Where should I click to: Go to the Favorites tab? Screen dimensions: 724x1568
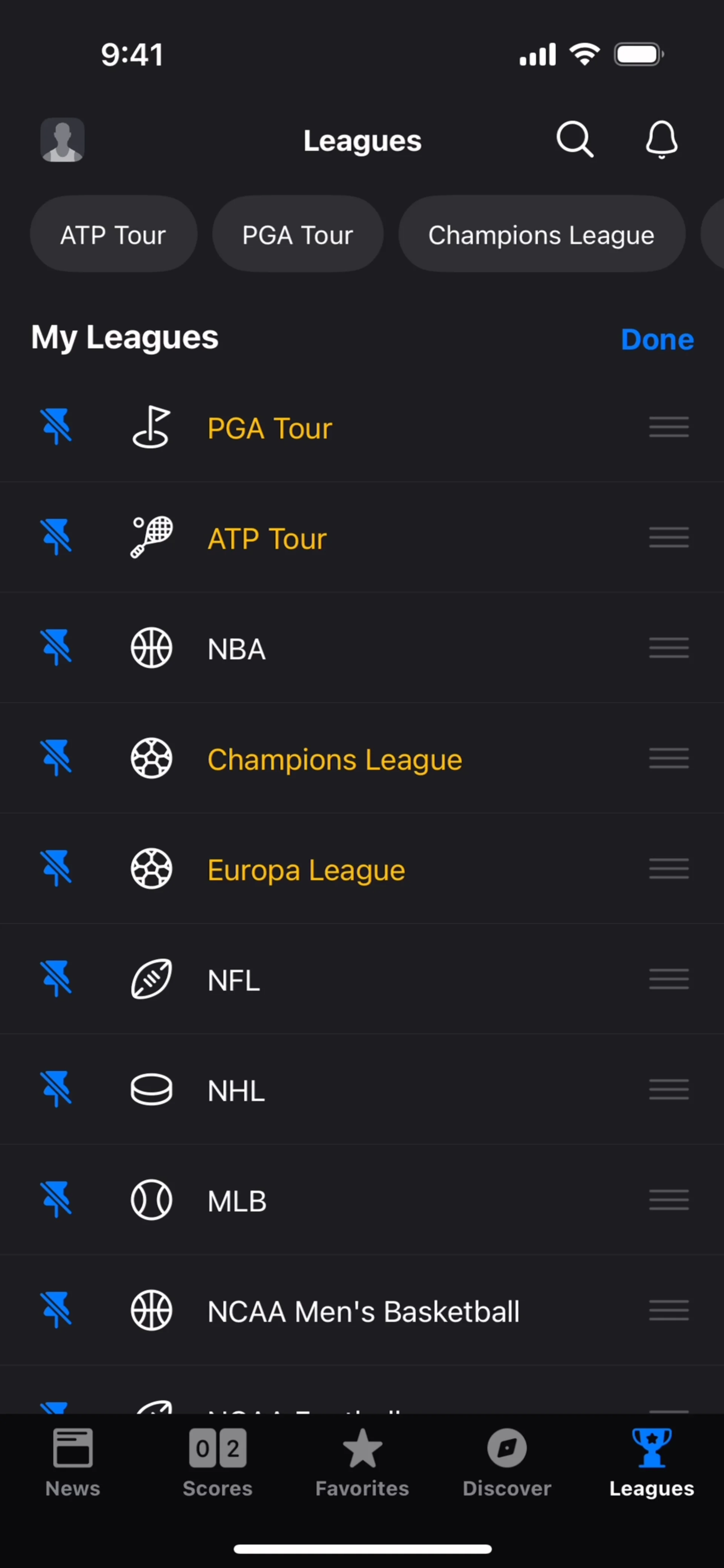click(x=362, y=1462)
